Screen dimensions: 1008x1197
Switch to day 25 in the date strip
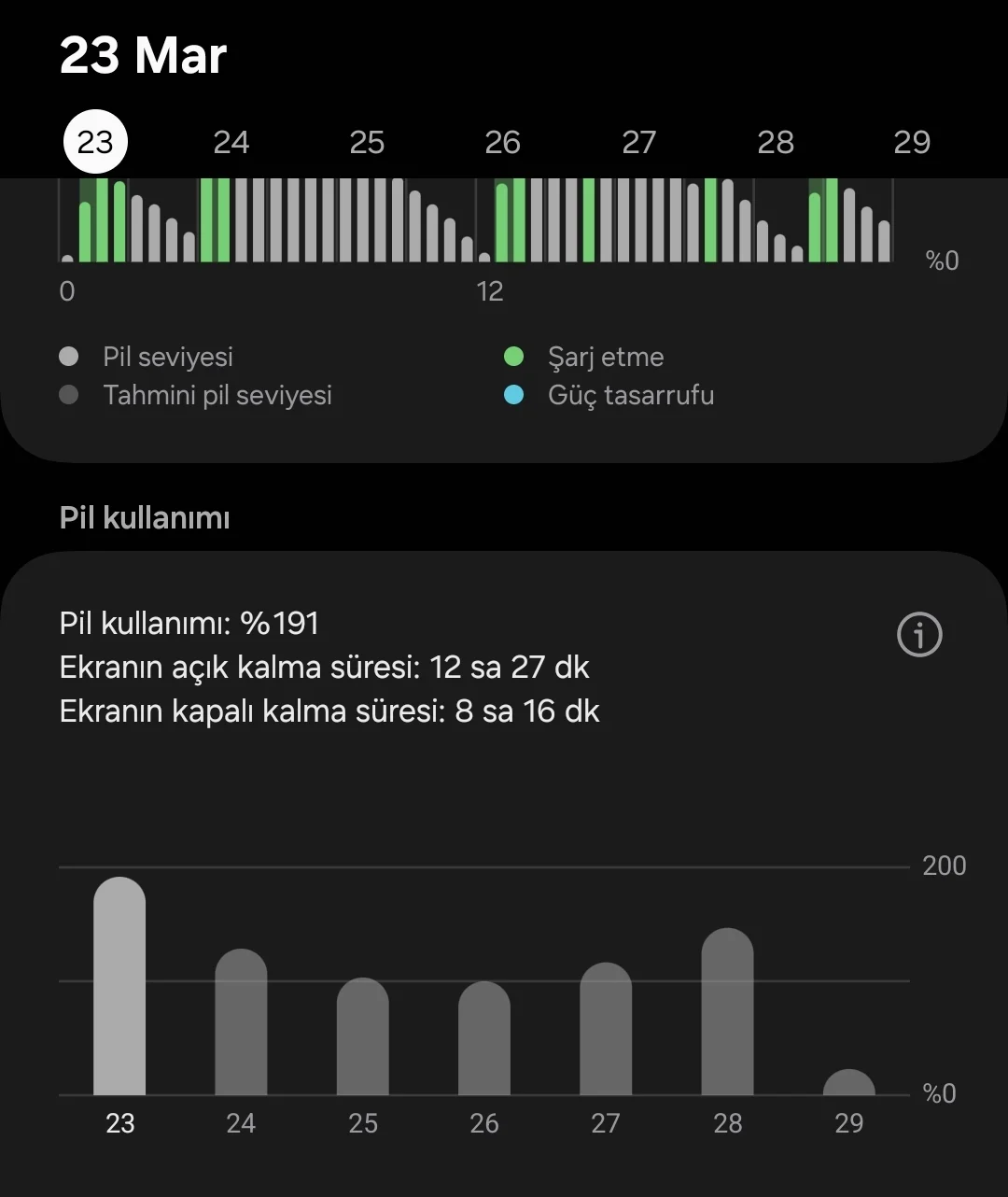point(367,142)
